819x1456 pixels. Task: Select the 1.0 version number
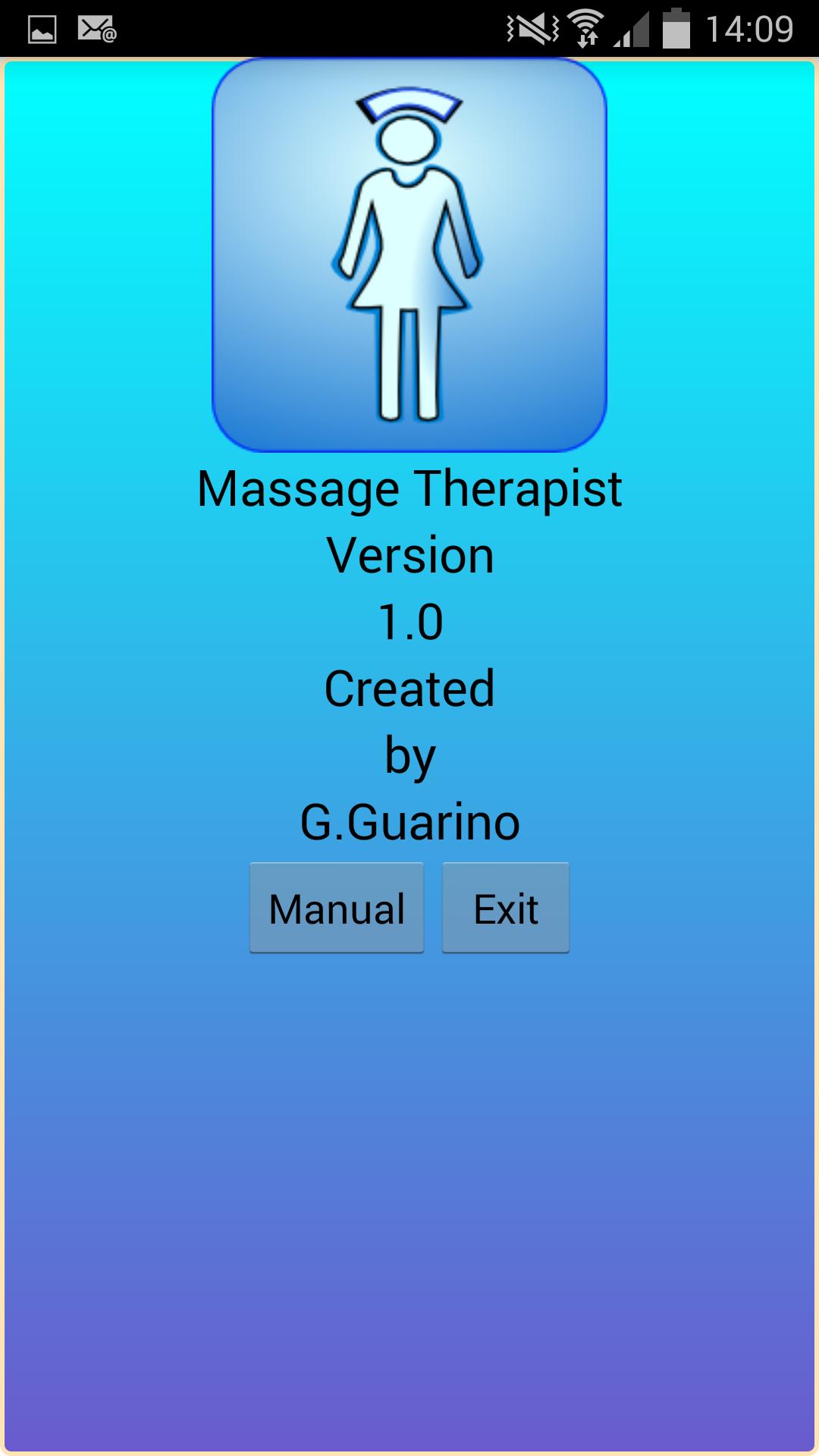click(x=409, y=622)
